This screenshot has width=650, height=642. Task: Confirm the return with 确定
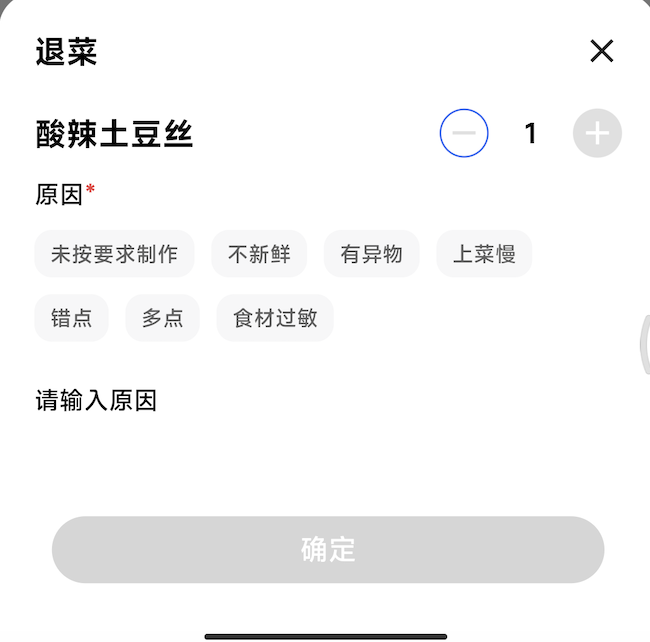(x=328, y=549)
